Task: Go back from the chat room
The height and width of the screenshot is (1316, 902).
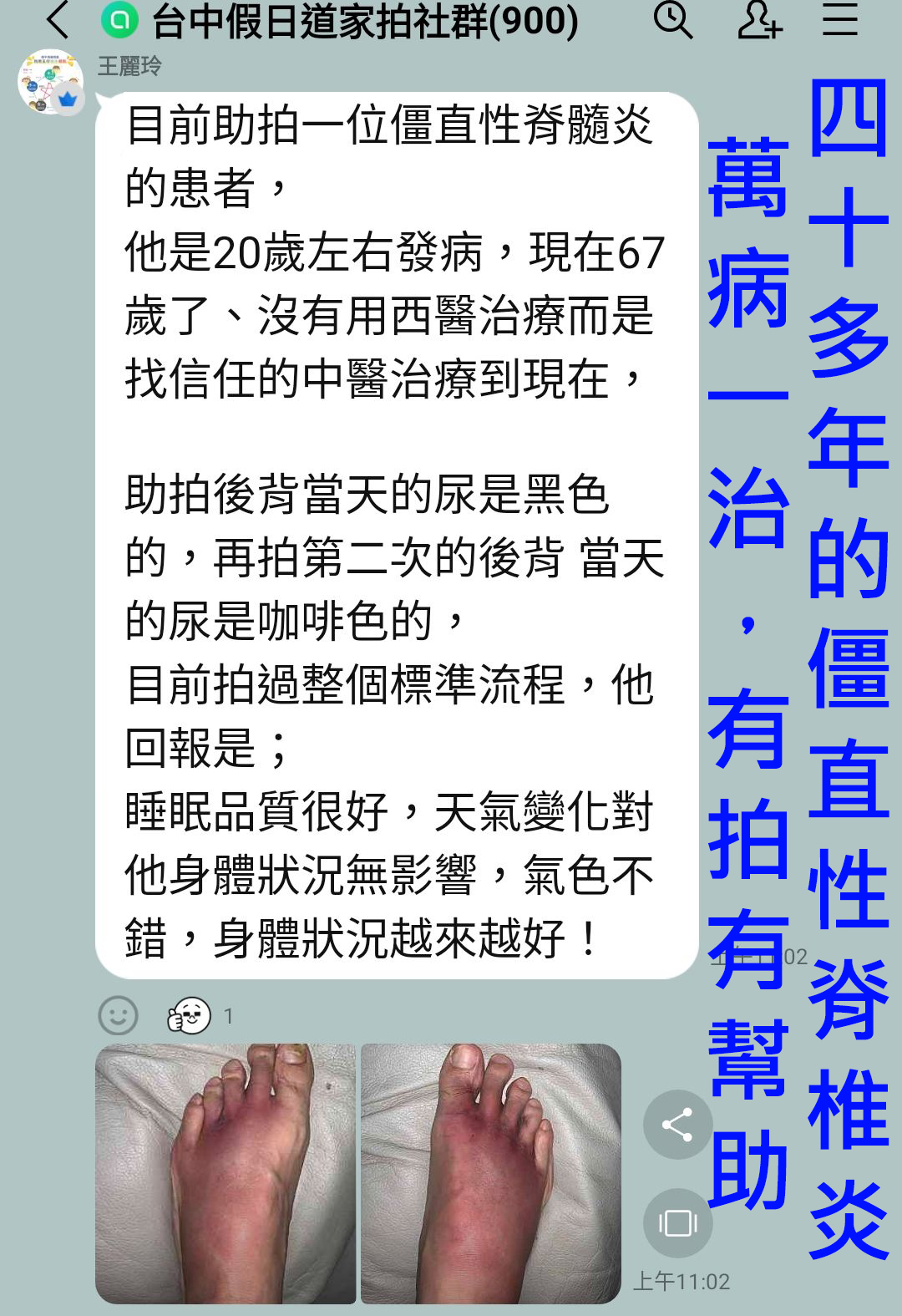Action: click(58, 20)
